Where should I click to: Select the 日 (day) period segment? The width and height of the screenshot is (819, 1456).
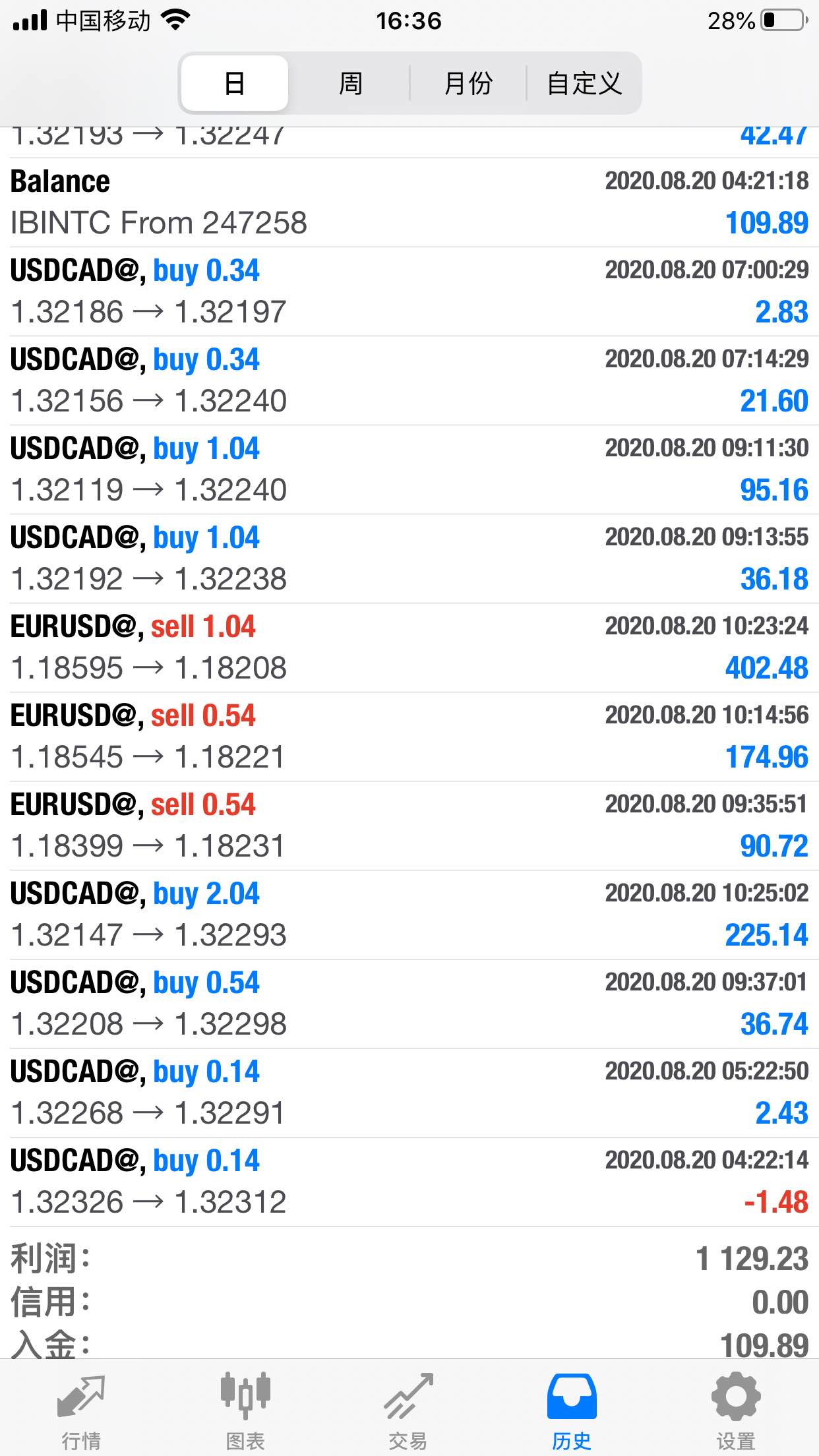click(x=235, y=83)
